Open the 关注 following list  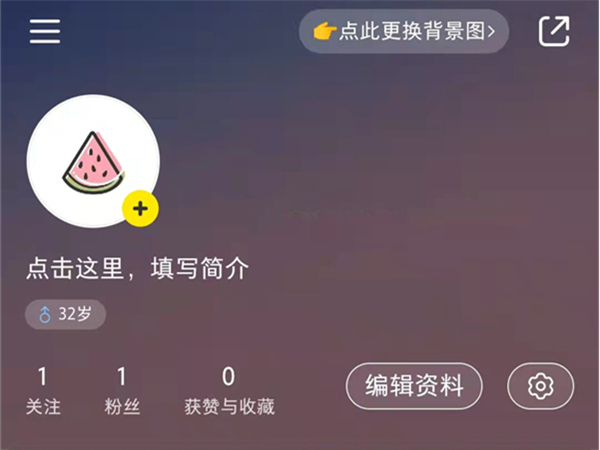tap(43, 391)
